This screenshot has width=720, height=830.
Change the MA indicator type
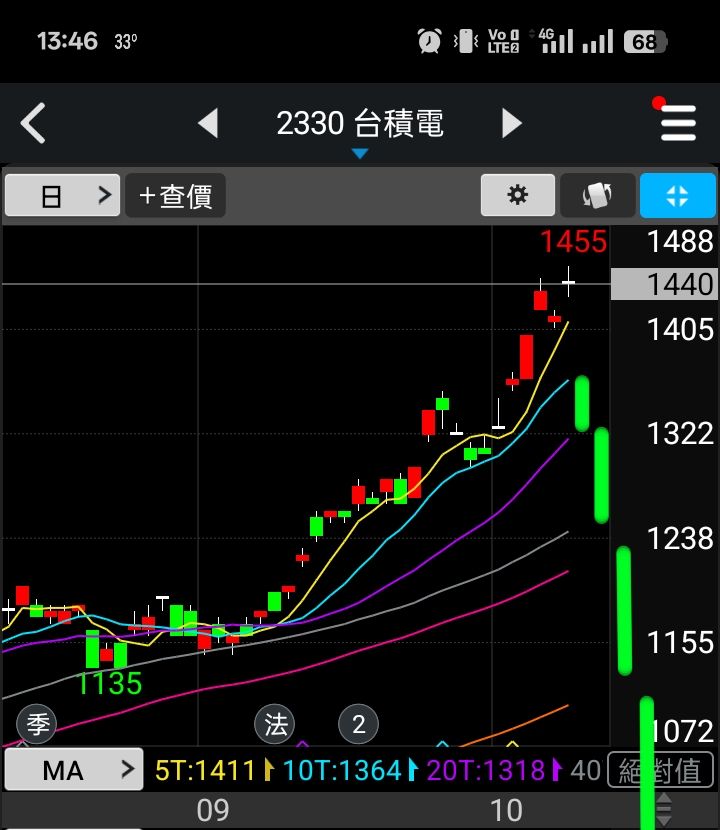coord(74,769)
